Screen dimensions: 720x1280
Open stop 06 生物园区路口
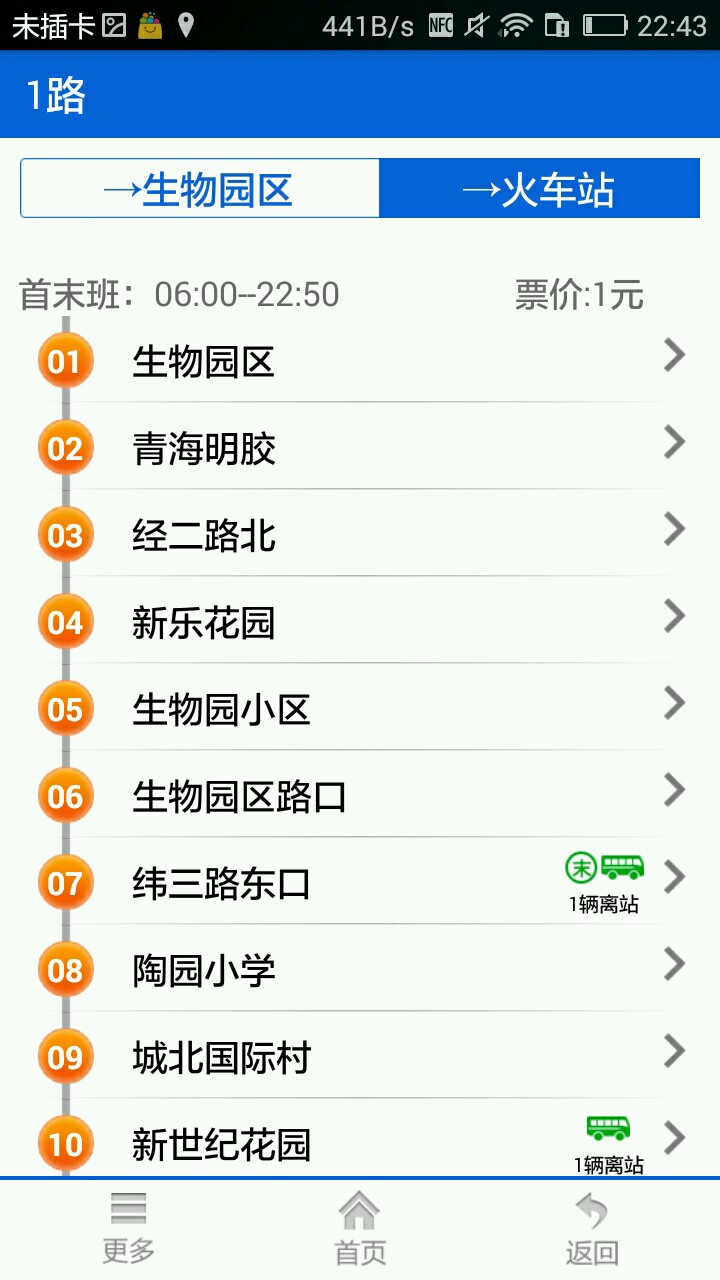click(x=360, y=796)
